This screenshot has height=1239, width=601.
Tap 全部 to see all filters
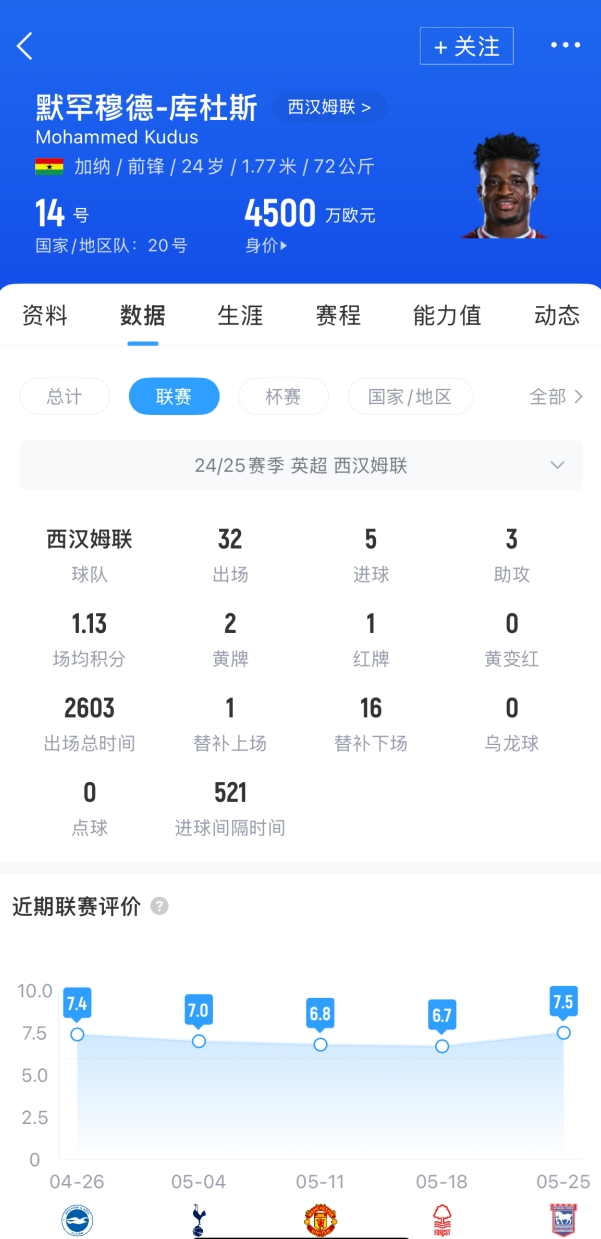coord(555,397)
